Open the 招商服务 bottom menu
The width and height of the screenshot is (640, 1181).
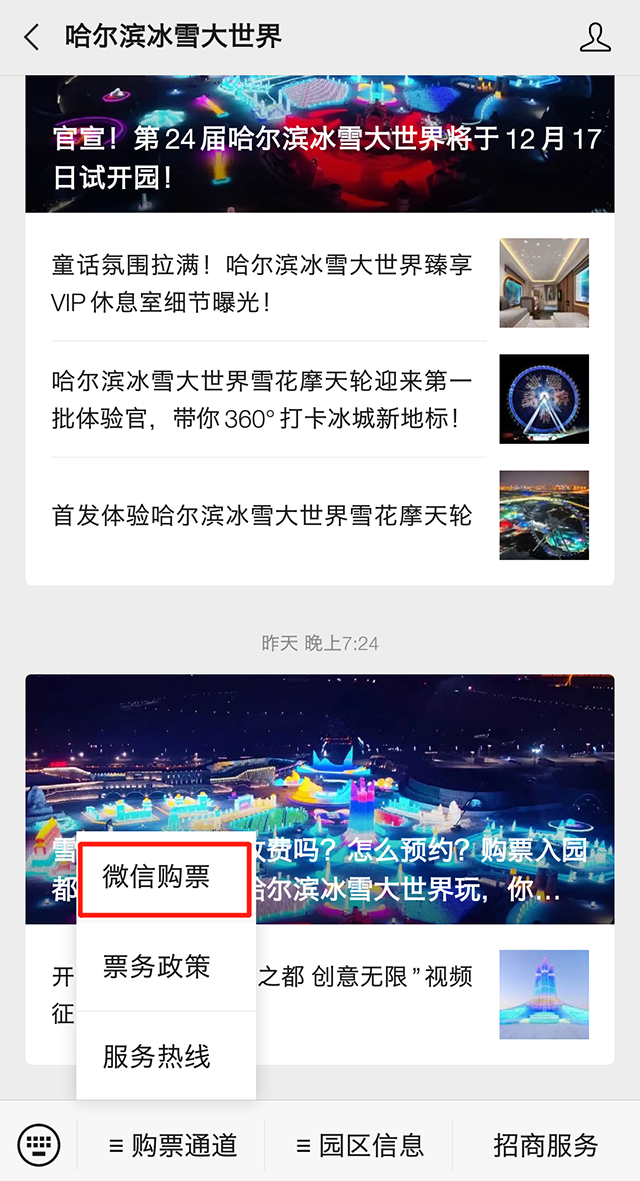coord(545,1145)
